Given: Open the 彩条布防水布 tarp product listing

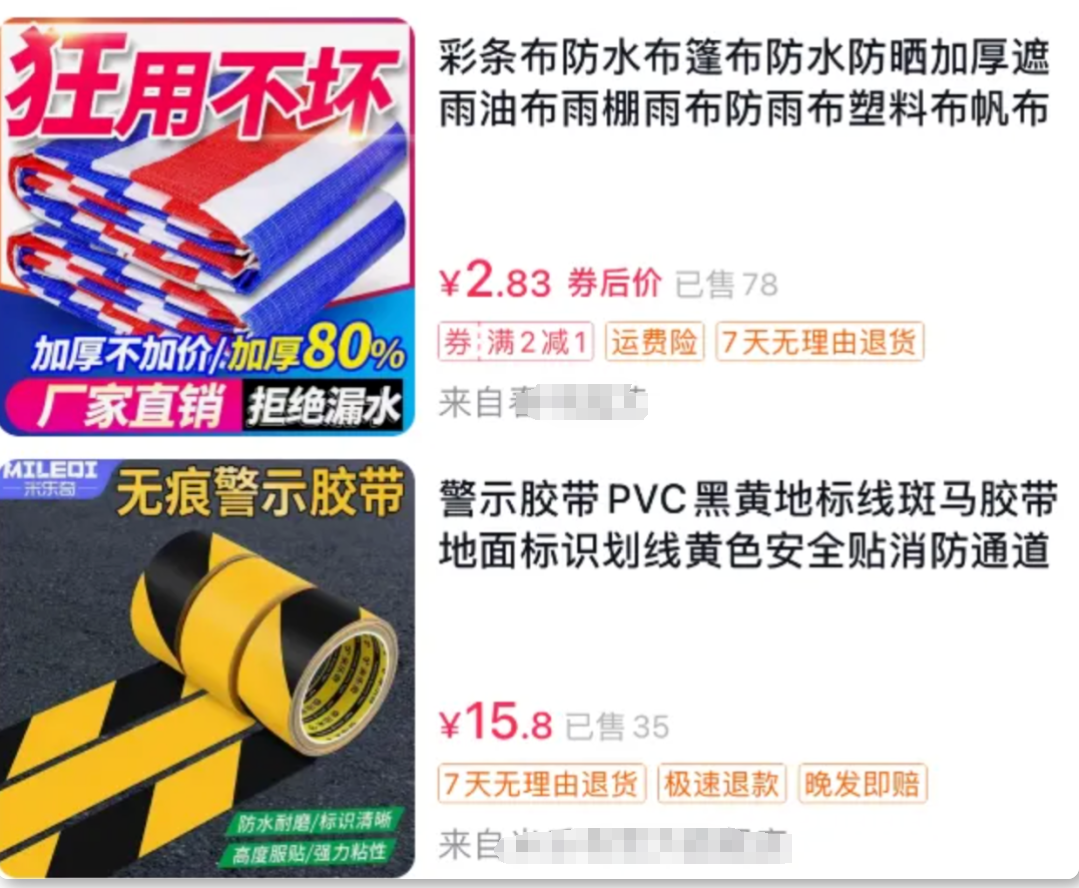Looking at the screenshot, I should coord(743,84).
